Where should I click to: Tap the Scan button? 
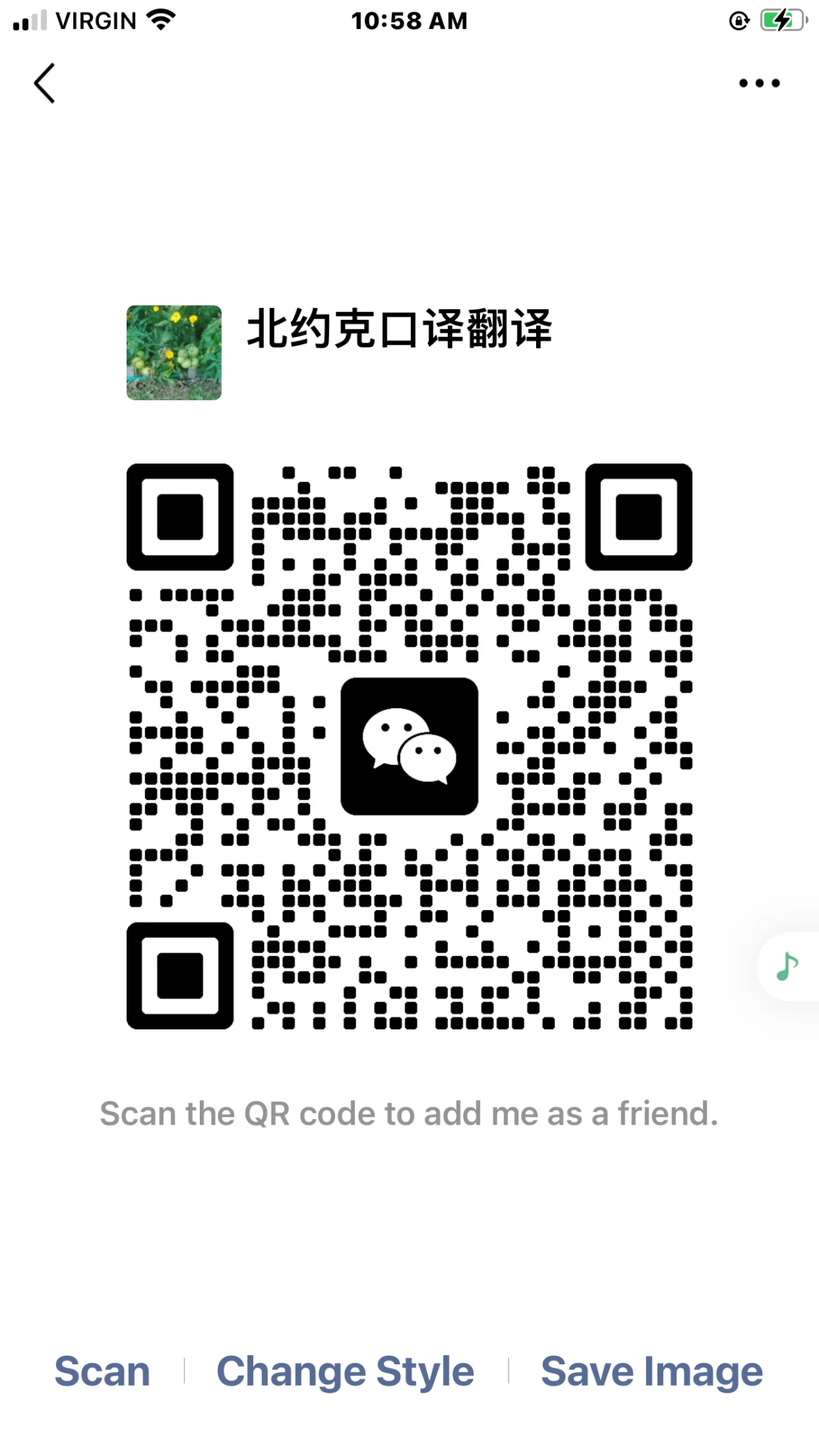coord(102,1371)
